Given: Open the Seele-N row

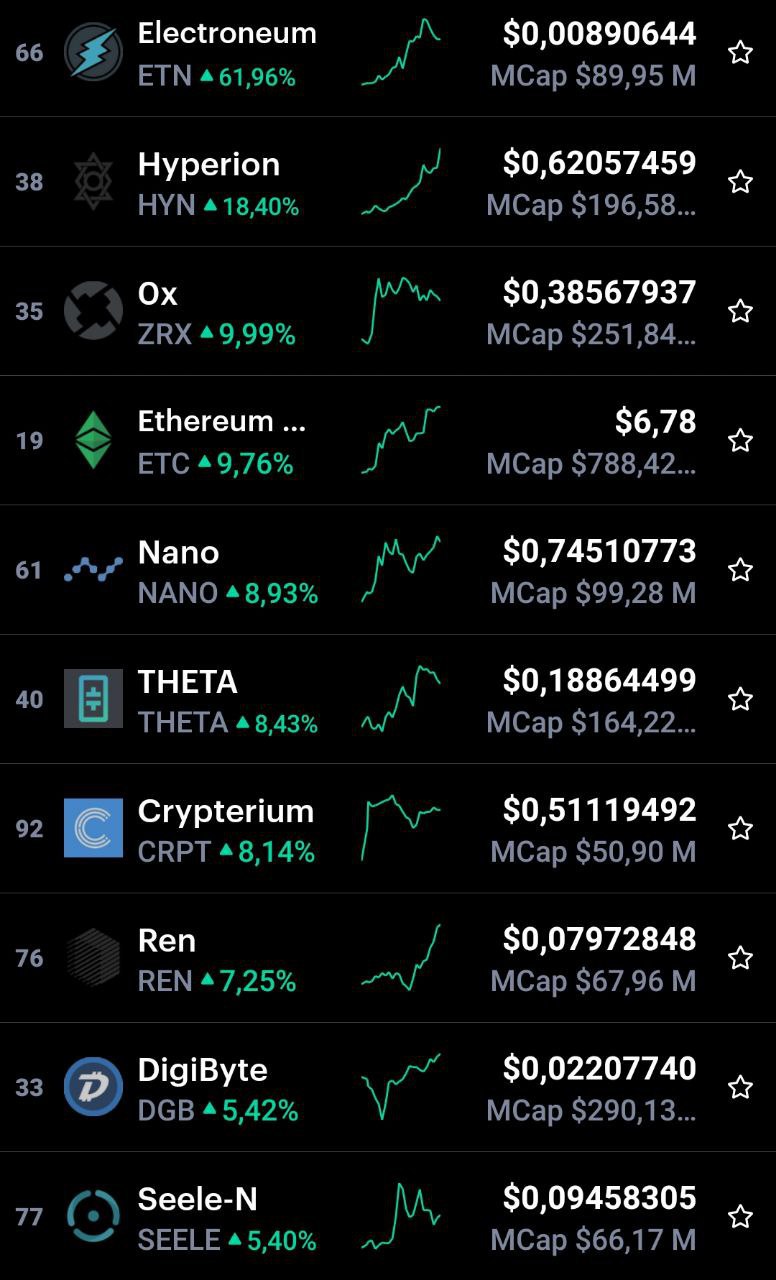Looking at the screenshot, I should tap(388, 1216).
